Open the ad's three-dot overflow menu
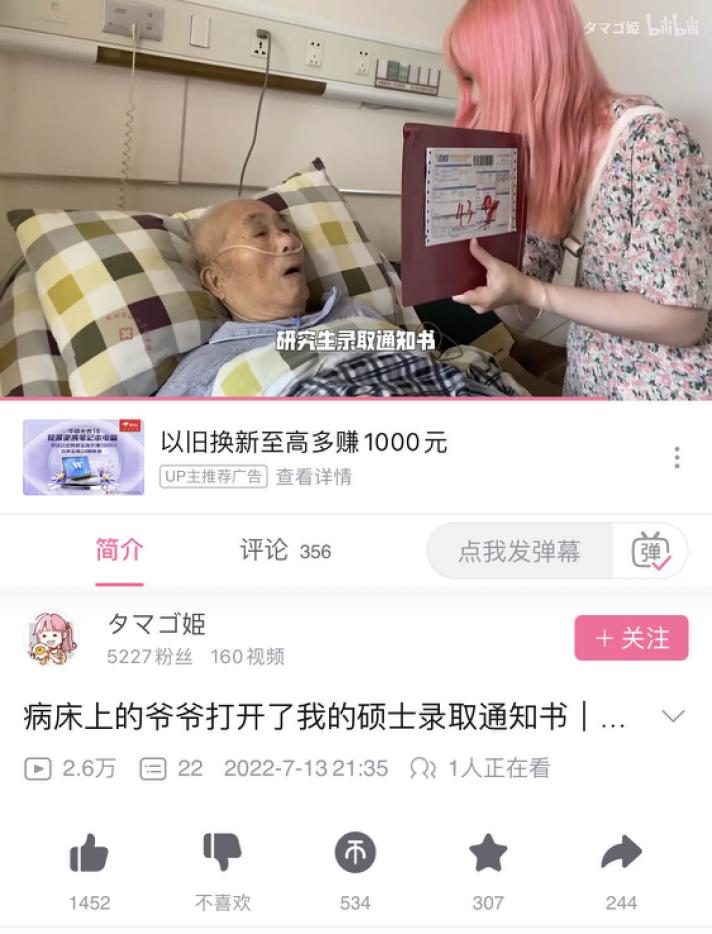Viewport: 712px width, 934px height. [x=677, y=457]
